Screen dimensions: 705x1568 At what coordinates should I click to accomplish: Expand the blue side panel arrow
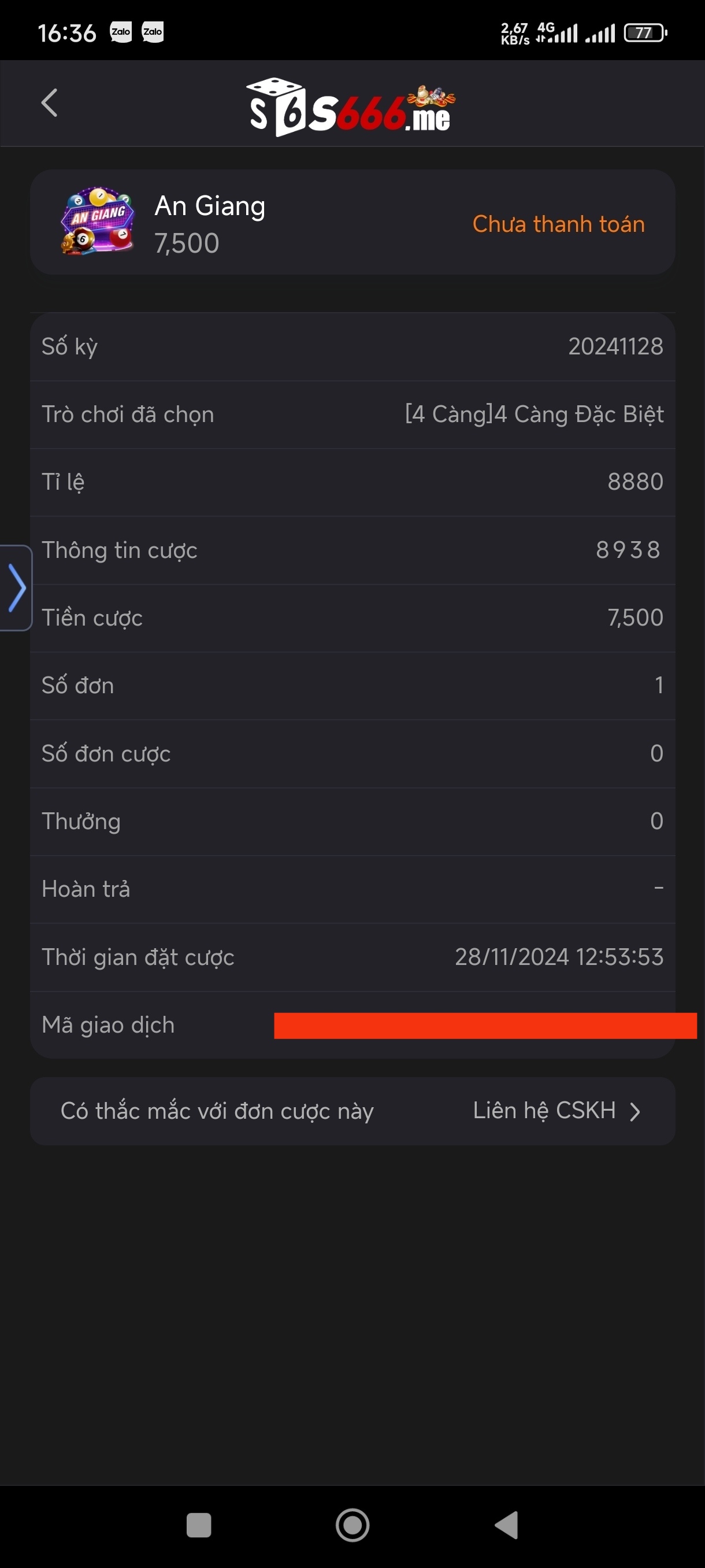point(16,587)
